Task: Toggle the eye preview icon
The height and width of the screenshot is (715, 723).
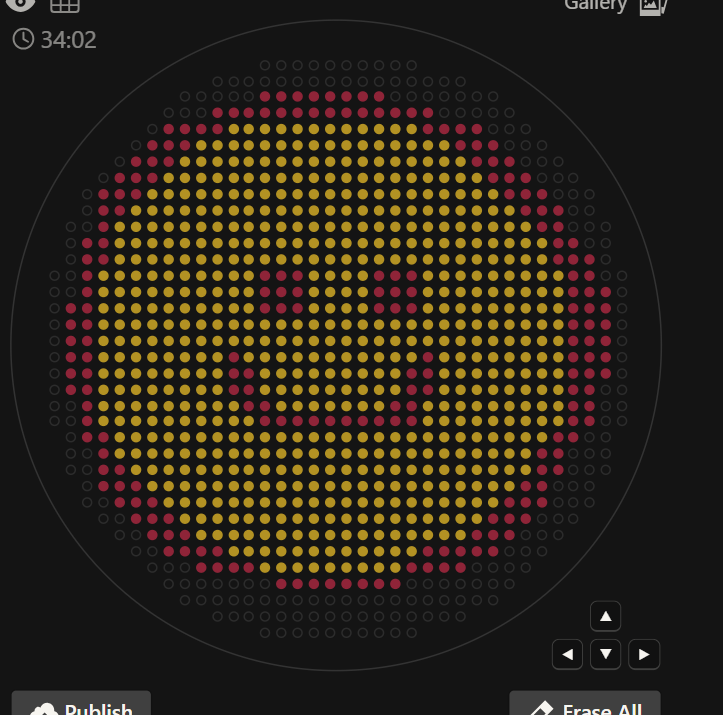Action: tap(20, 4)
